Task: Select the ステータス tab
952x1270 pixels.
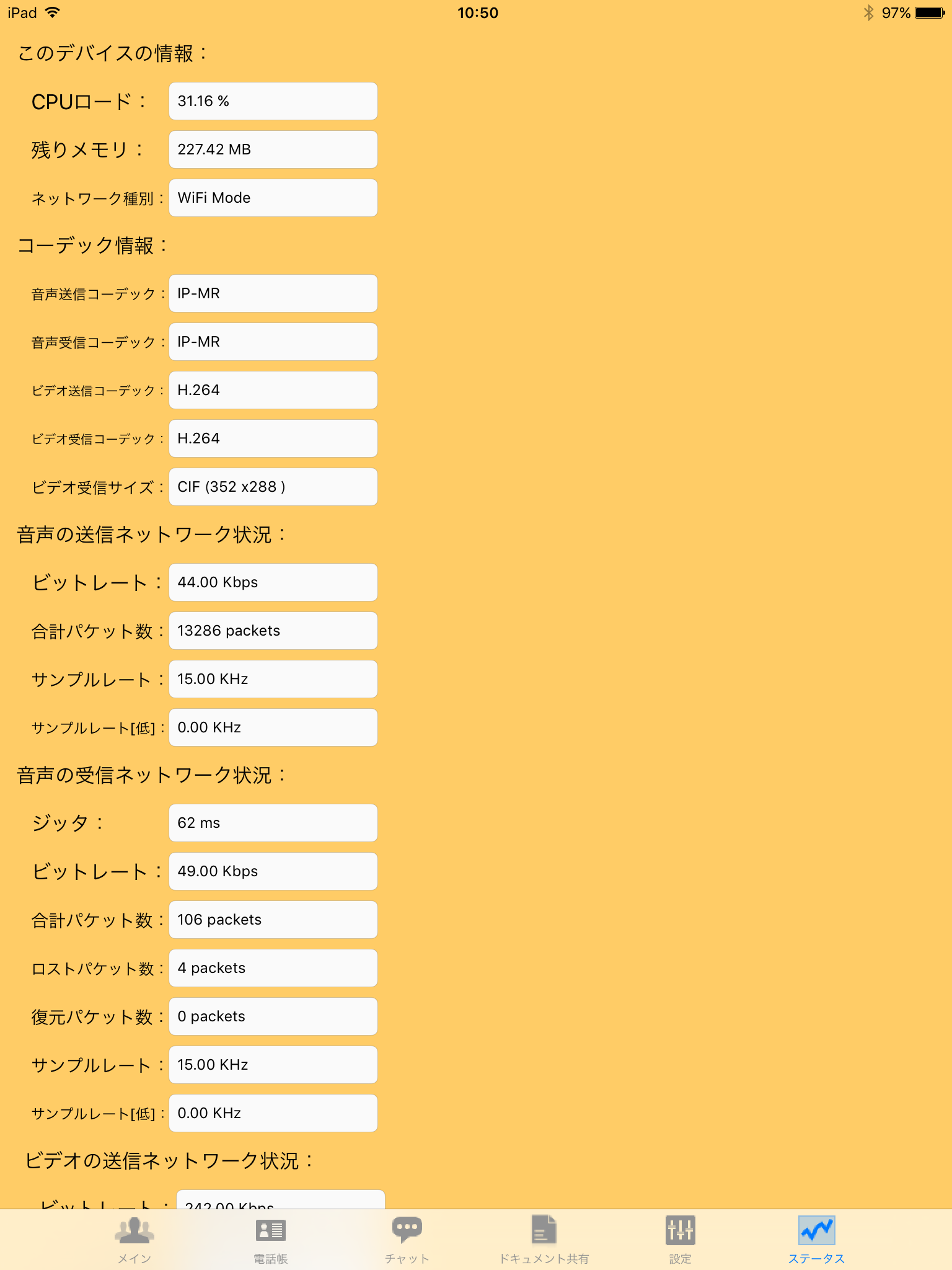Action: 816,1239
